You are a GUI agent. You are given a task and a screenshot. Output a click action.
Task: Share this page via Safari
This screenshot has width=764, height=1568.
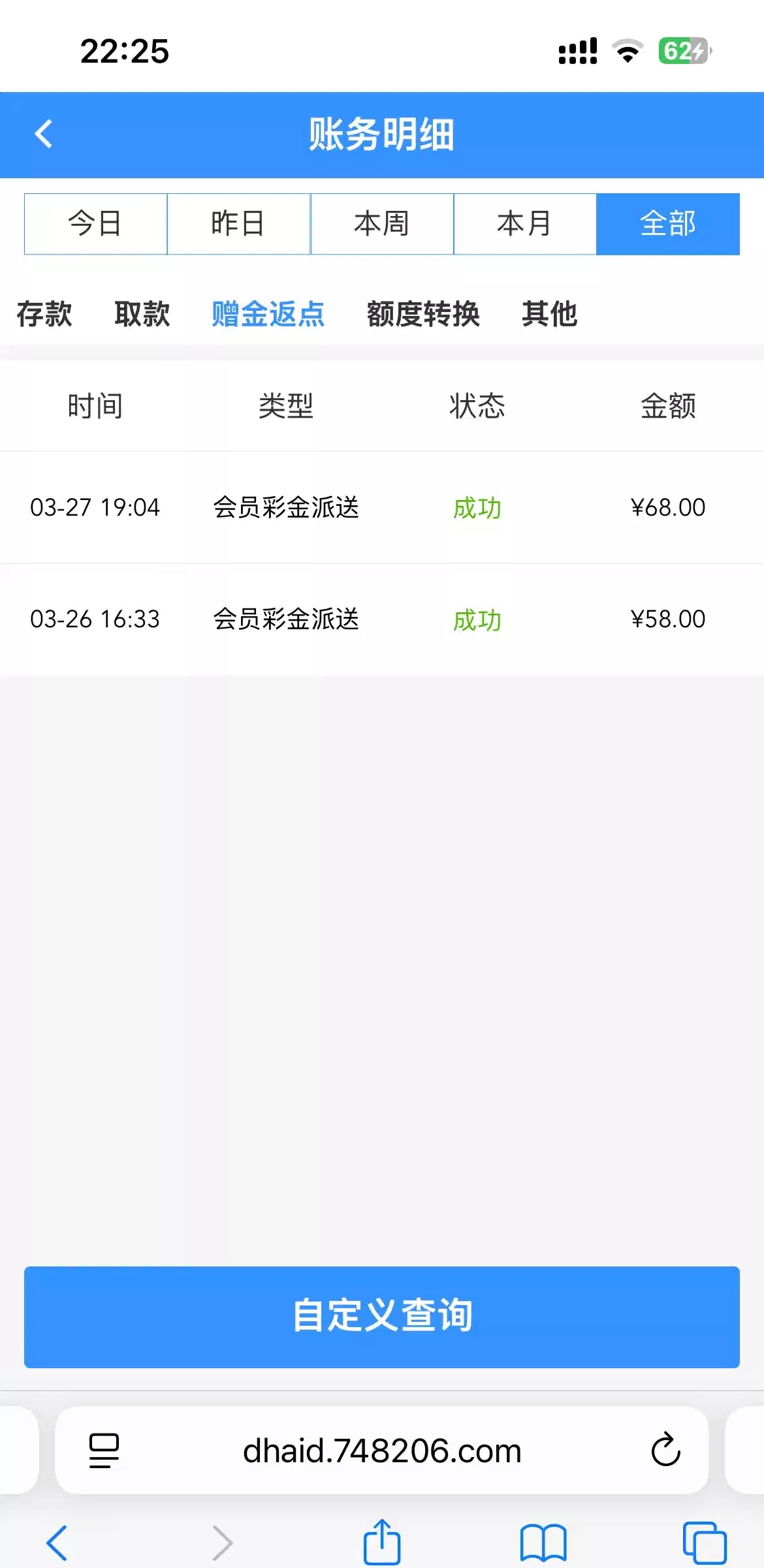(382, 1542)
